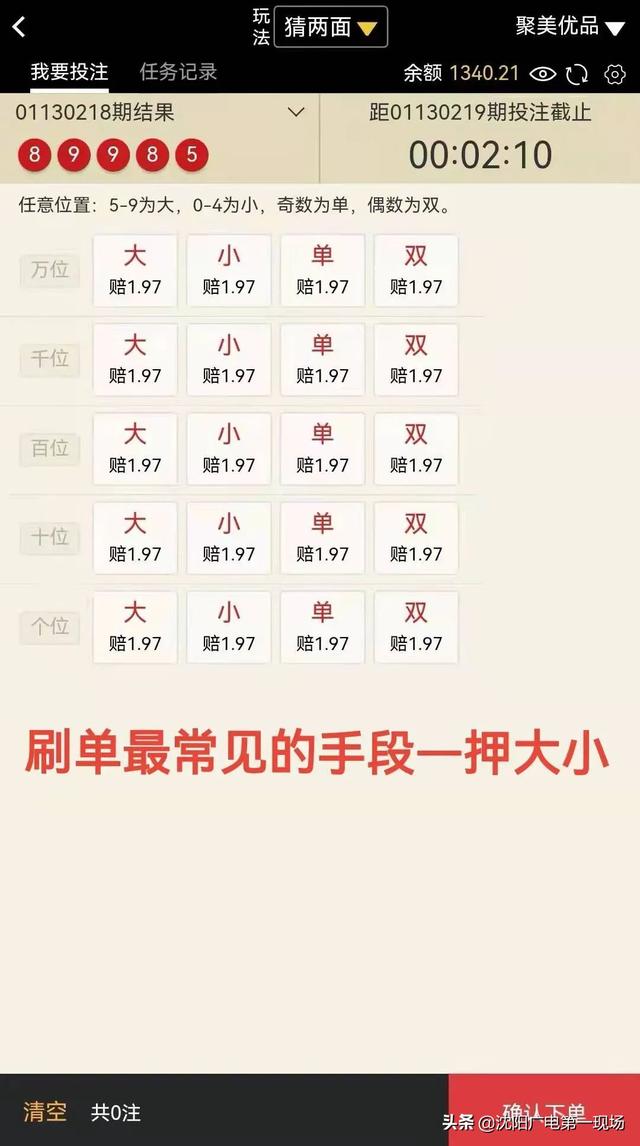
Task: Open the settings gear
Action: point(614,73)
